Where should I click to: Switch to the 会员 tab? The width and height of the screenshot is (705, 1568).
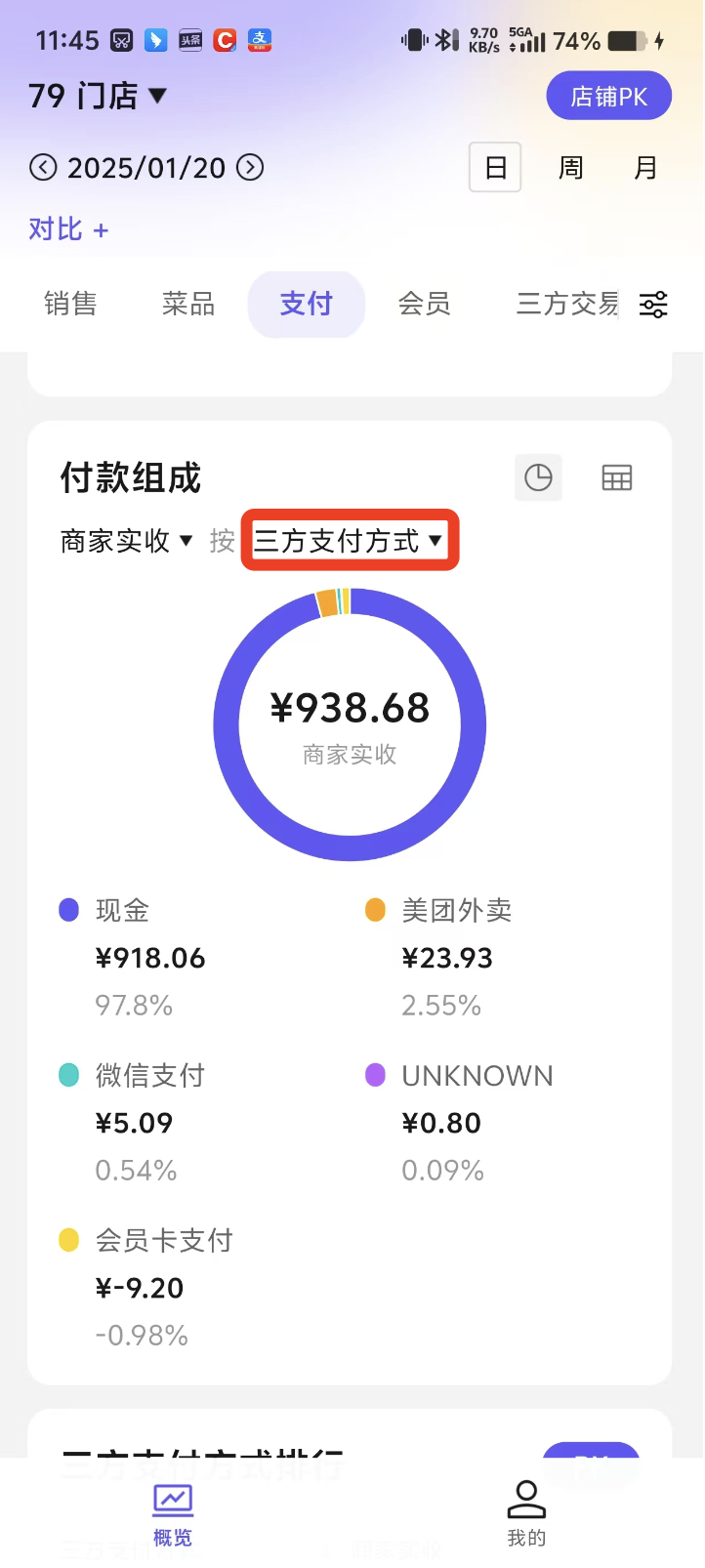coord(425,305)
